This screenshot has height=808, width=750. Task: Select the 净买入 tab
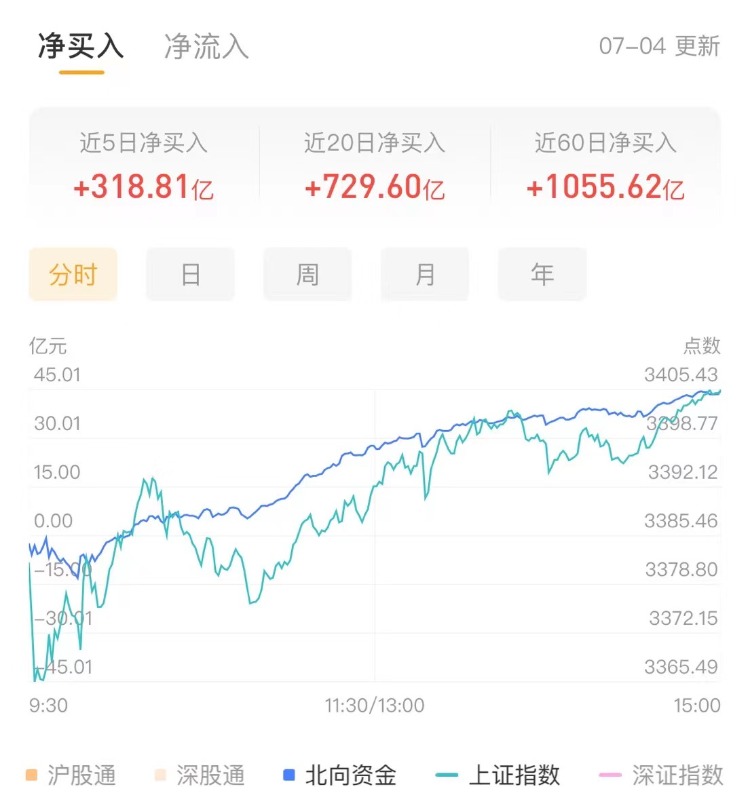pyautogui.click(x=81, y=47)
